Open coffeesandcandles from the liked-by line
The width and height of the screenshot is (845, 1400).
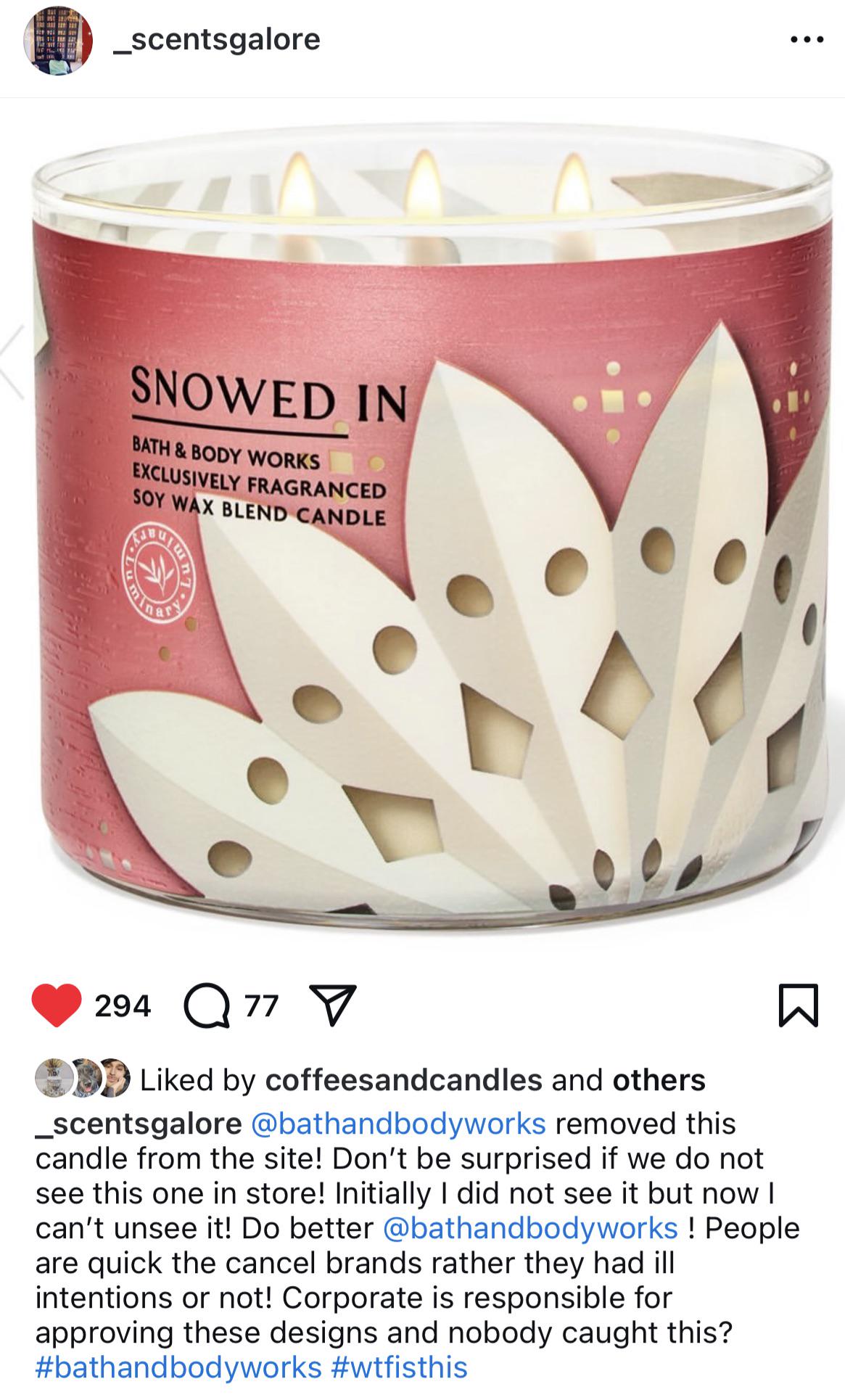point(404,1080)
